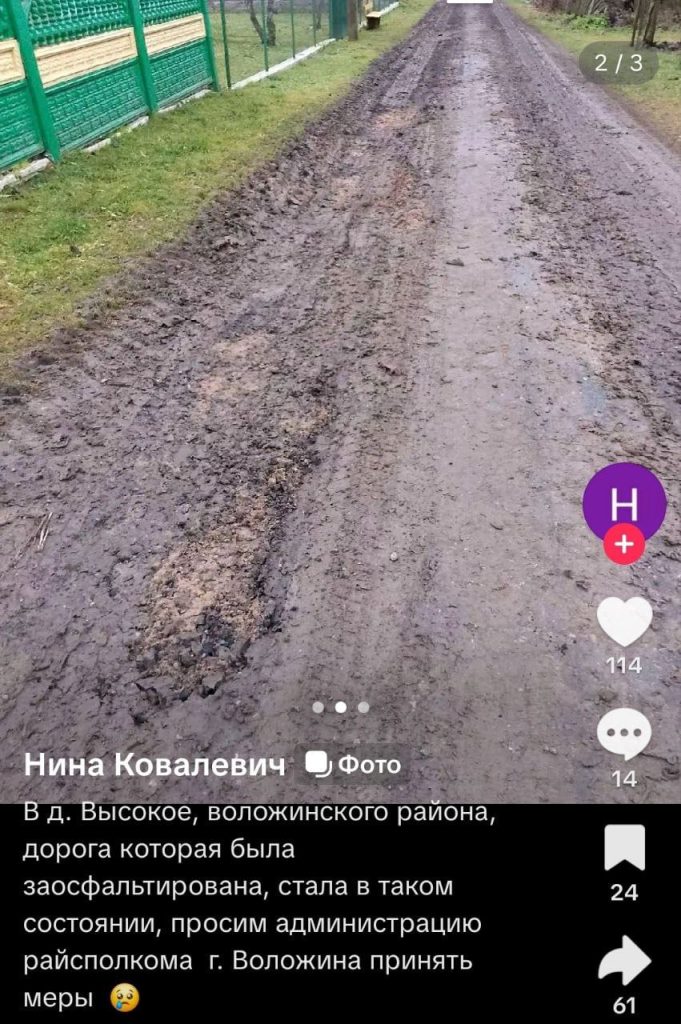Viewport: 681px width, 1024px height.
Task: Follow Нина Ковалевич with the plus button
Action: coord(624,545)
